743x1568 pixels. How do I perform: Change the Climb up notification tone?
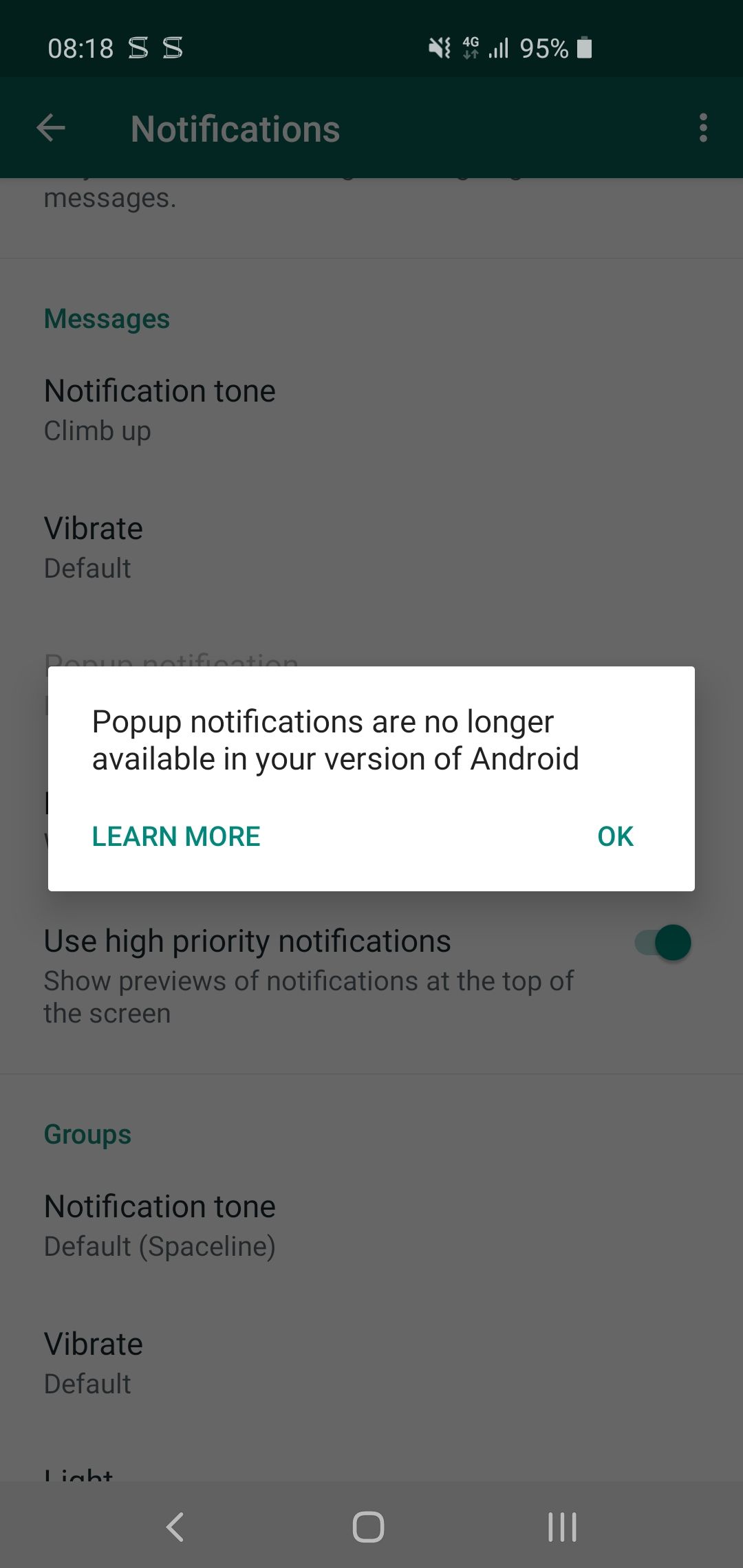160,409
